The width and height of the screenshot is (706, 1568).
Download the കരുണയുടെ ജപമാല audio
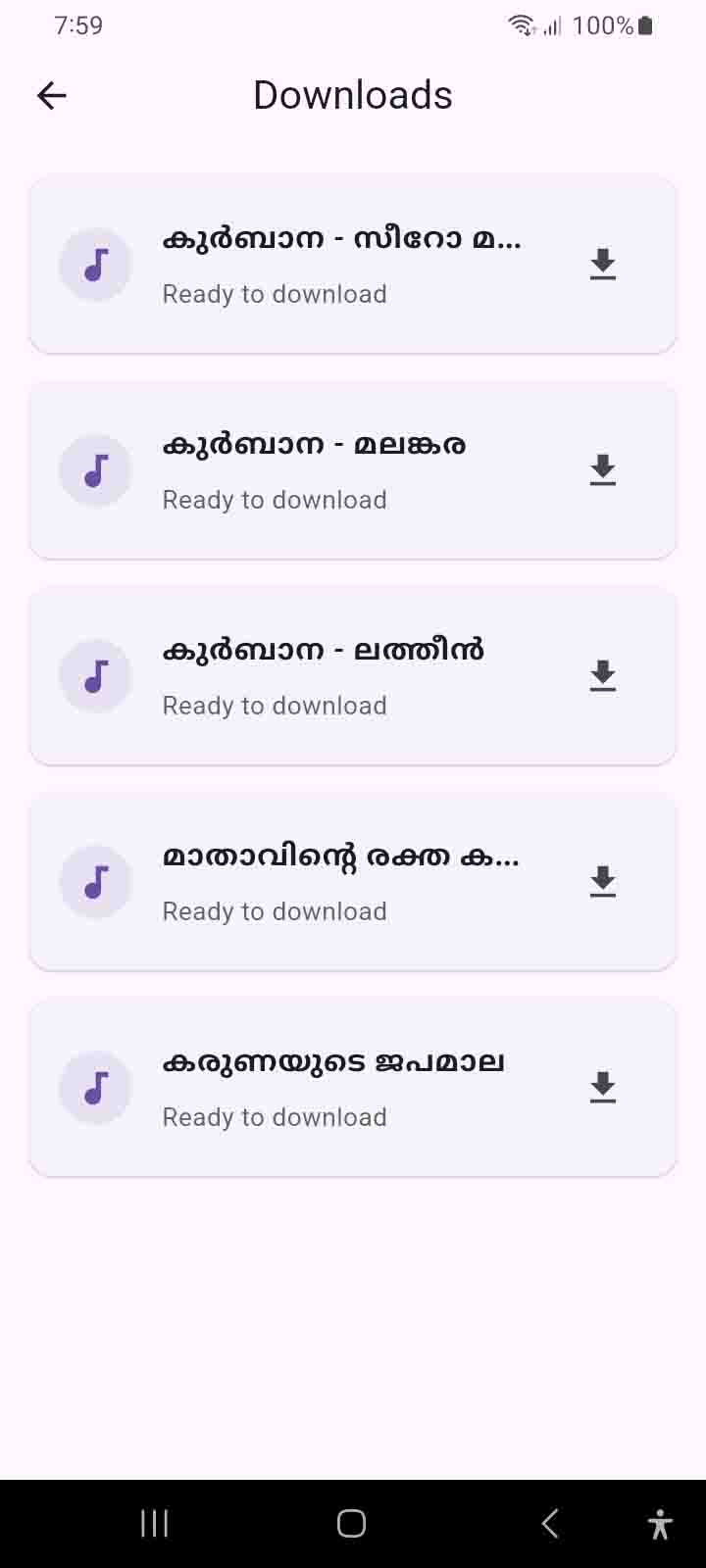[602, 1087]
